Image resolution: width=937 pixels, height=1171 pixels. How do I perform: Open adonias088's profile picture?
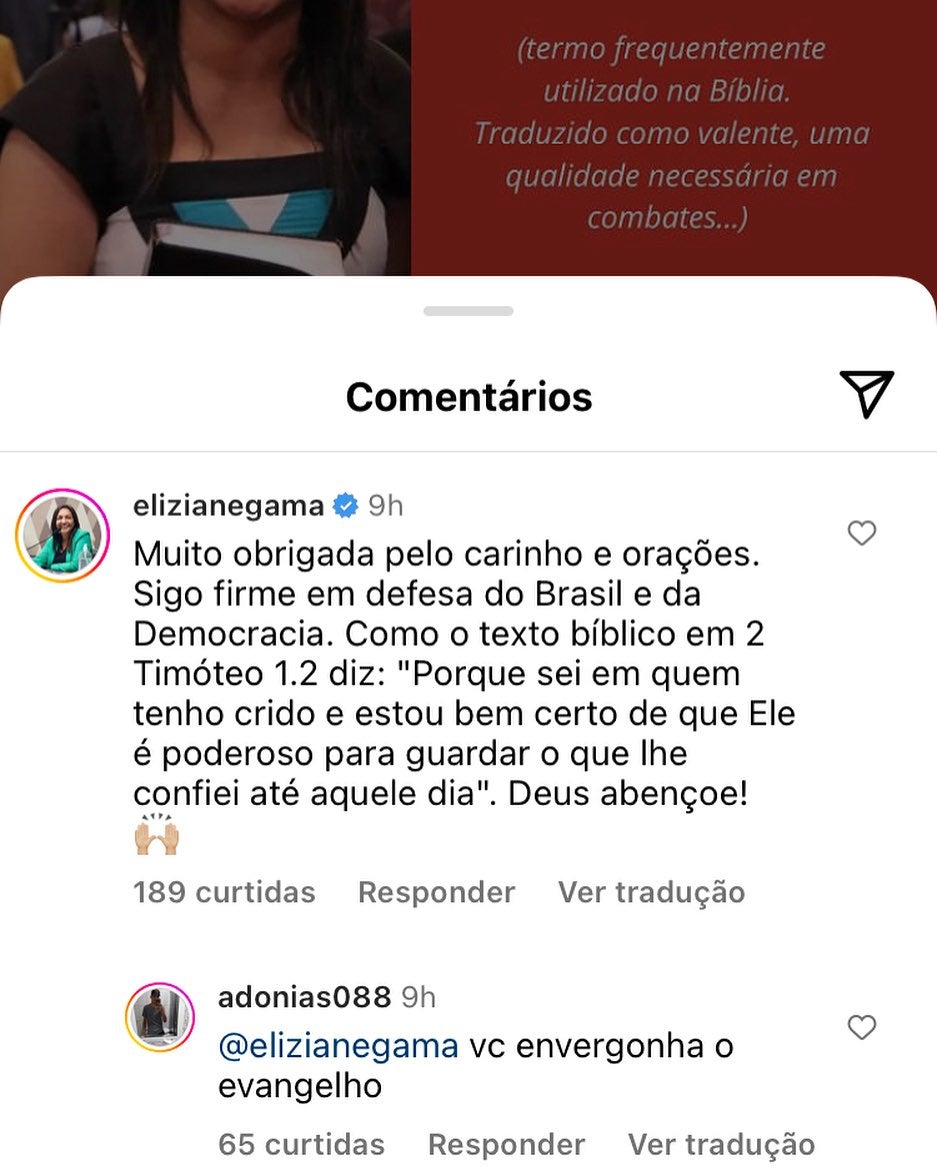(x=160, y=1017)
